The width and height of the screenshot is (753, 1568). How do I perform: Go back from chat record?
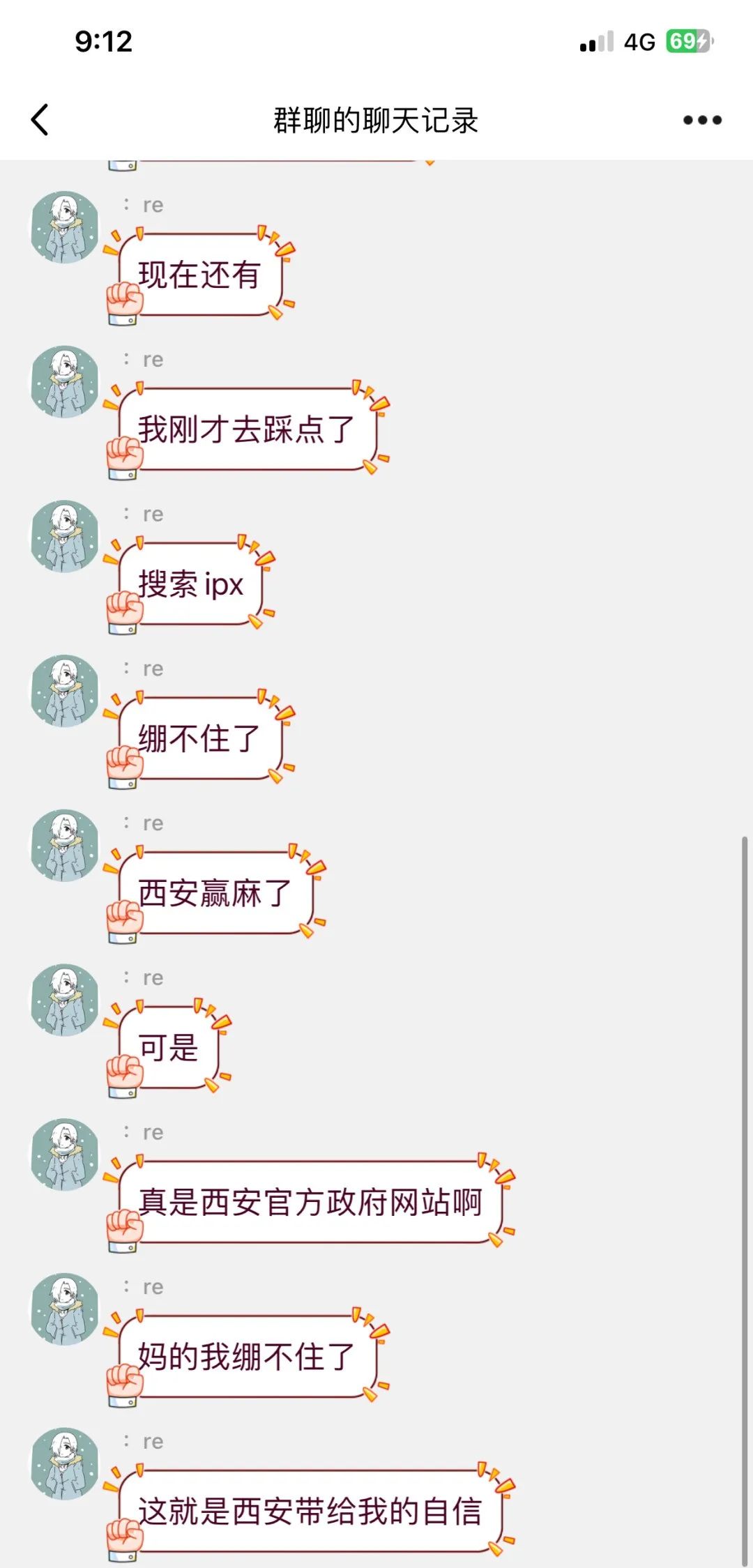click(x=40, y=120)
